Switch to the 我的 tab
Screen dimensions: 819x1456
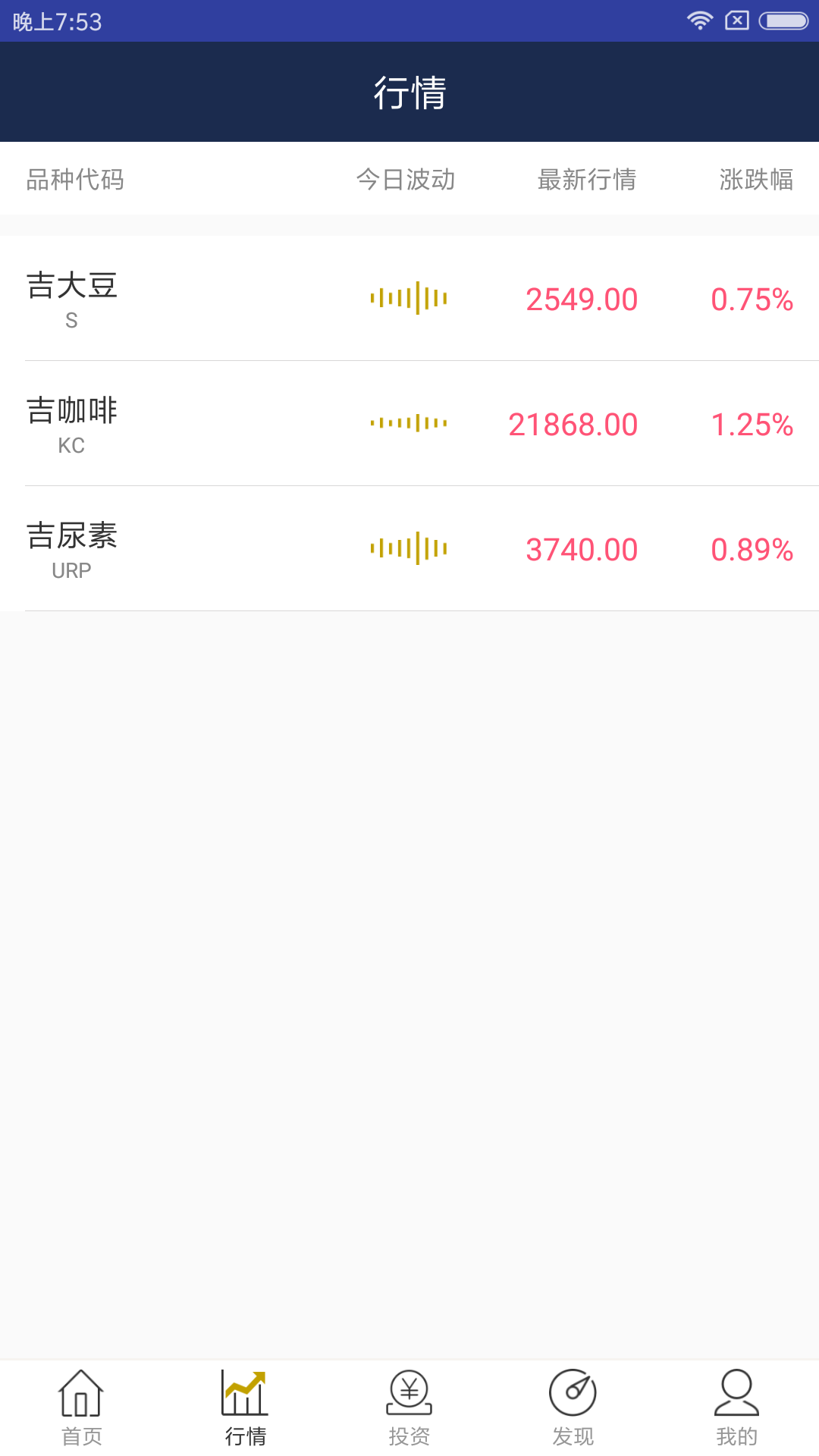(x=737, y=1408)
